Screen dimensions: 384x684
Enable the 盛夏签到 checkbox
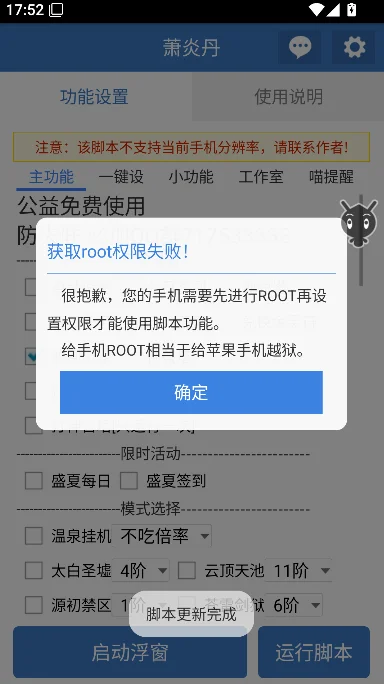click(x=129, y=481)
